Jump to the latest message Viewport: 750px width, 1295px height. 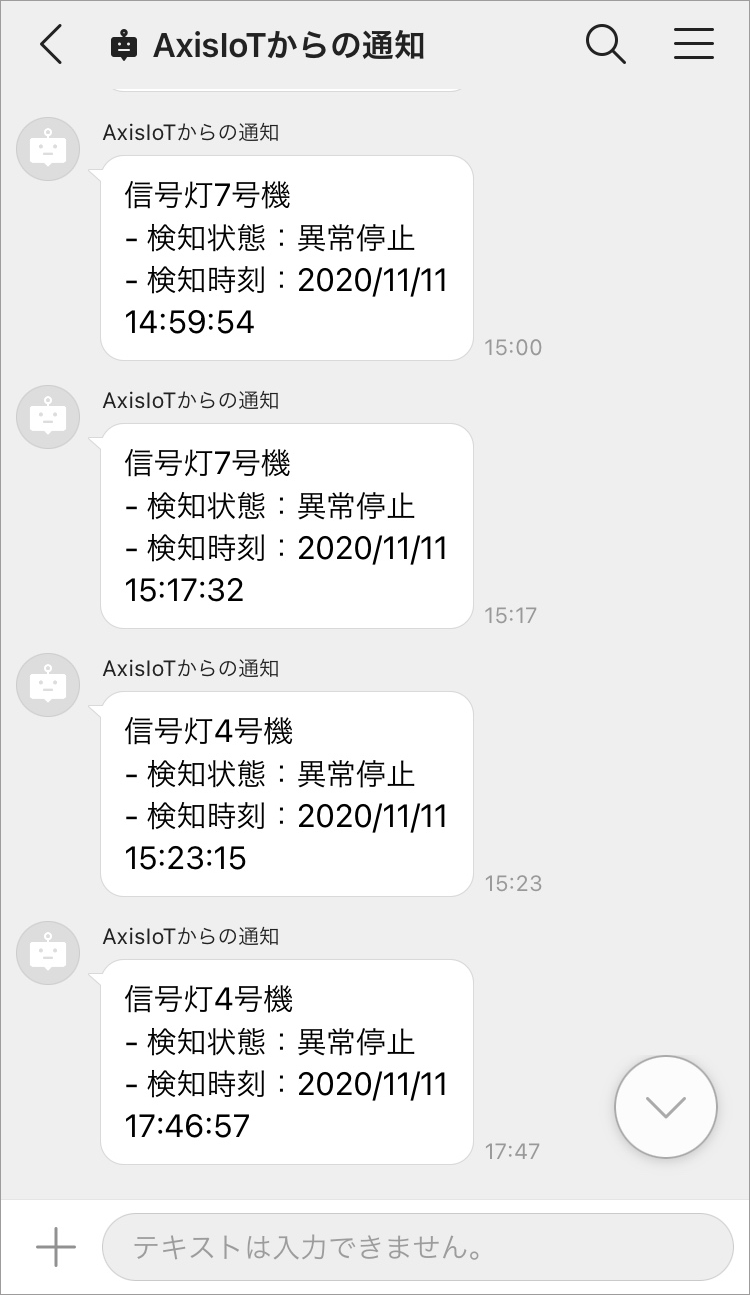click(x=666, y=1106)
